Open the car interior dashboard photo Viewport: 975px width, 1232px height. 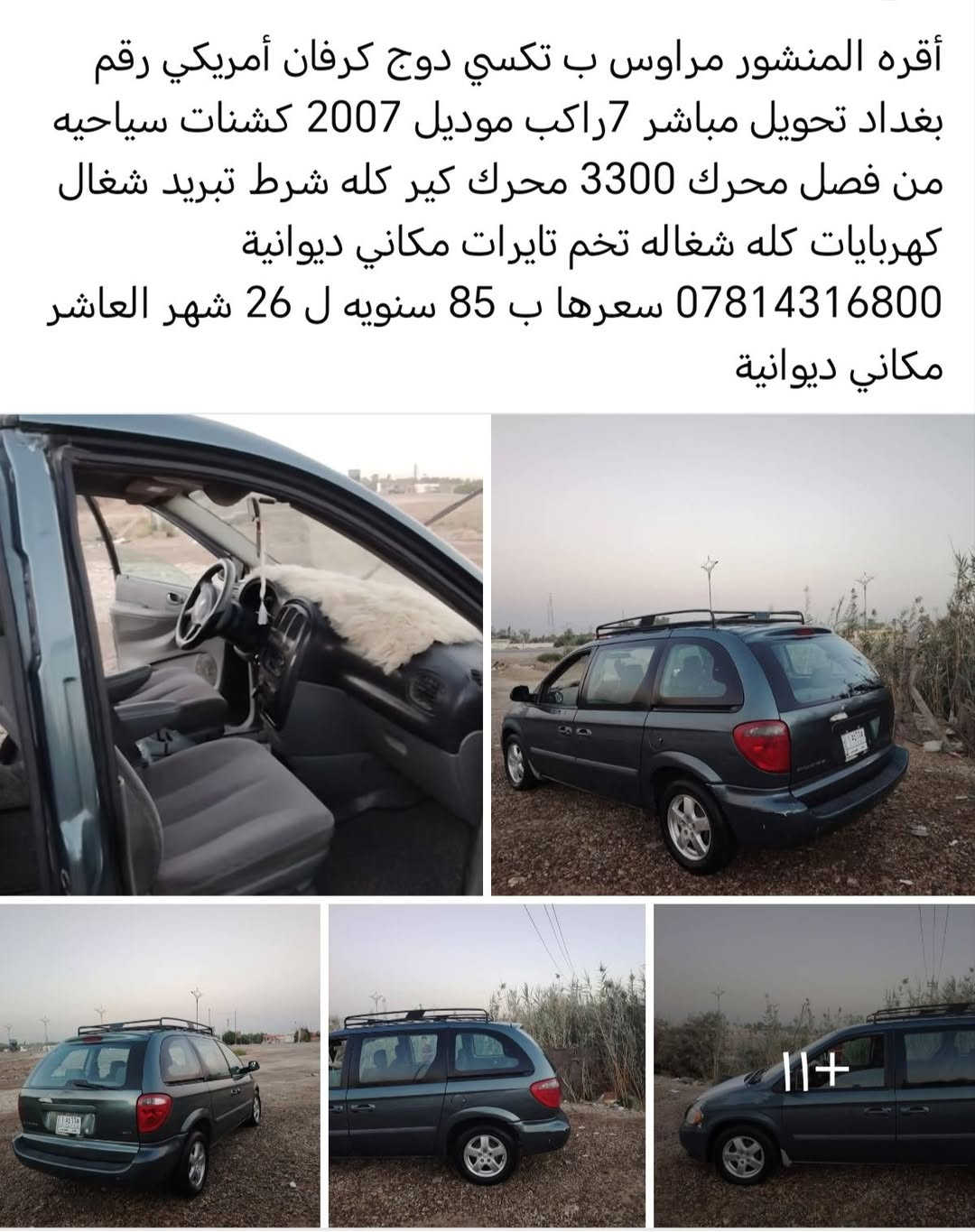(241, 654)
